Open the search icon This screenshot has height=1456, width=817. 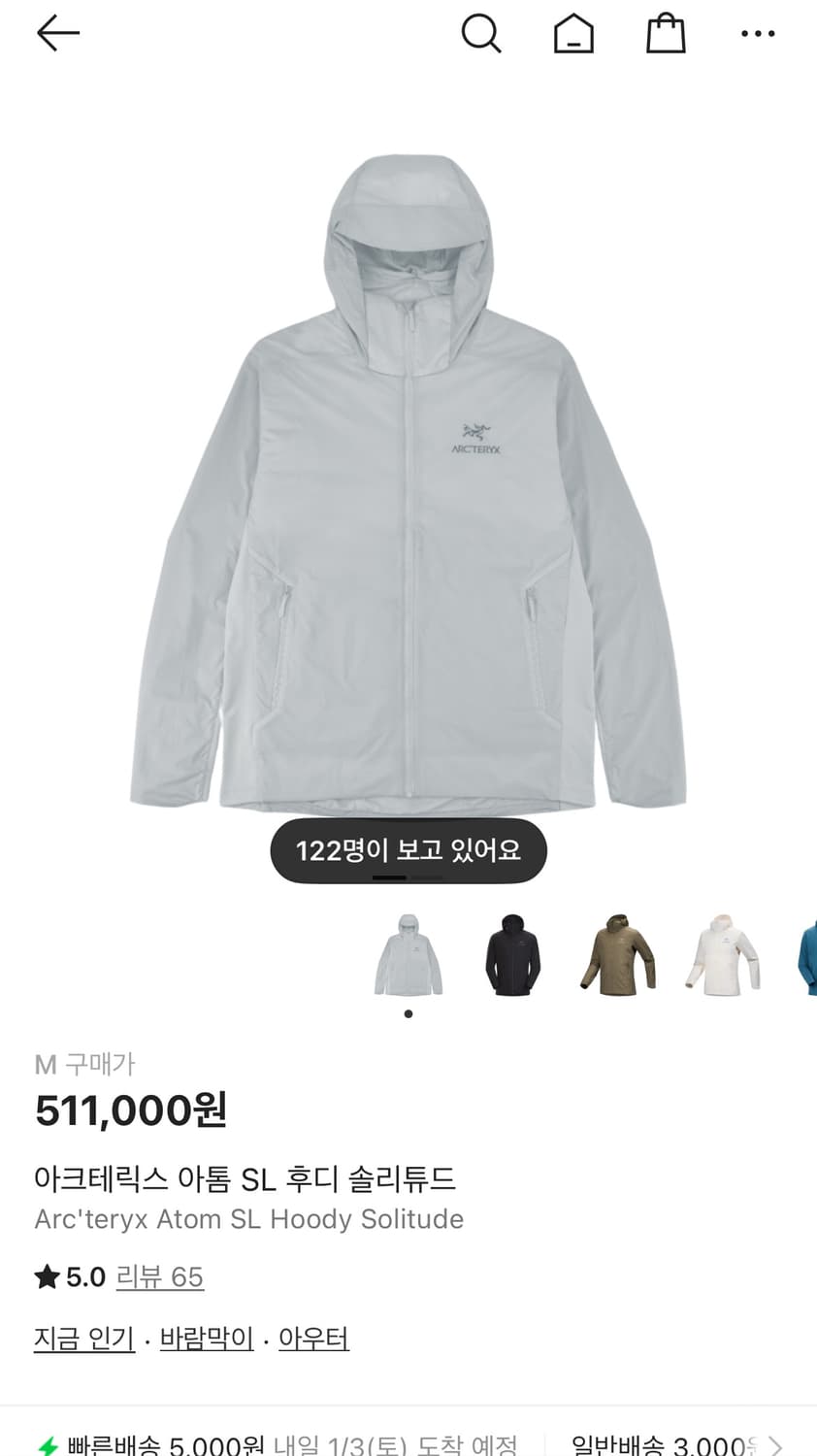481,32
